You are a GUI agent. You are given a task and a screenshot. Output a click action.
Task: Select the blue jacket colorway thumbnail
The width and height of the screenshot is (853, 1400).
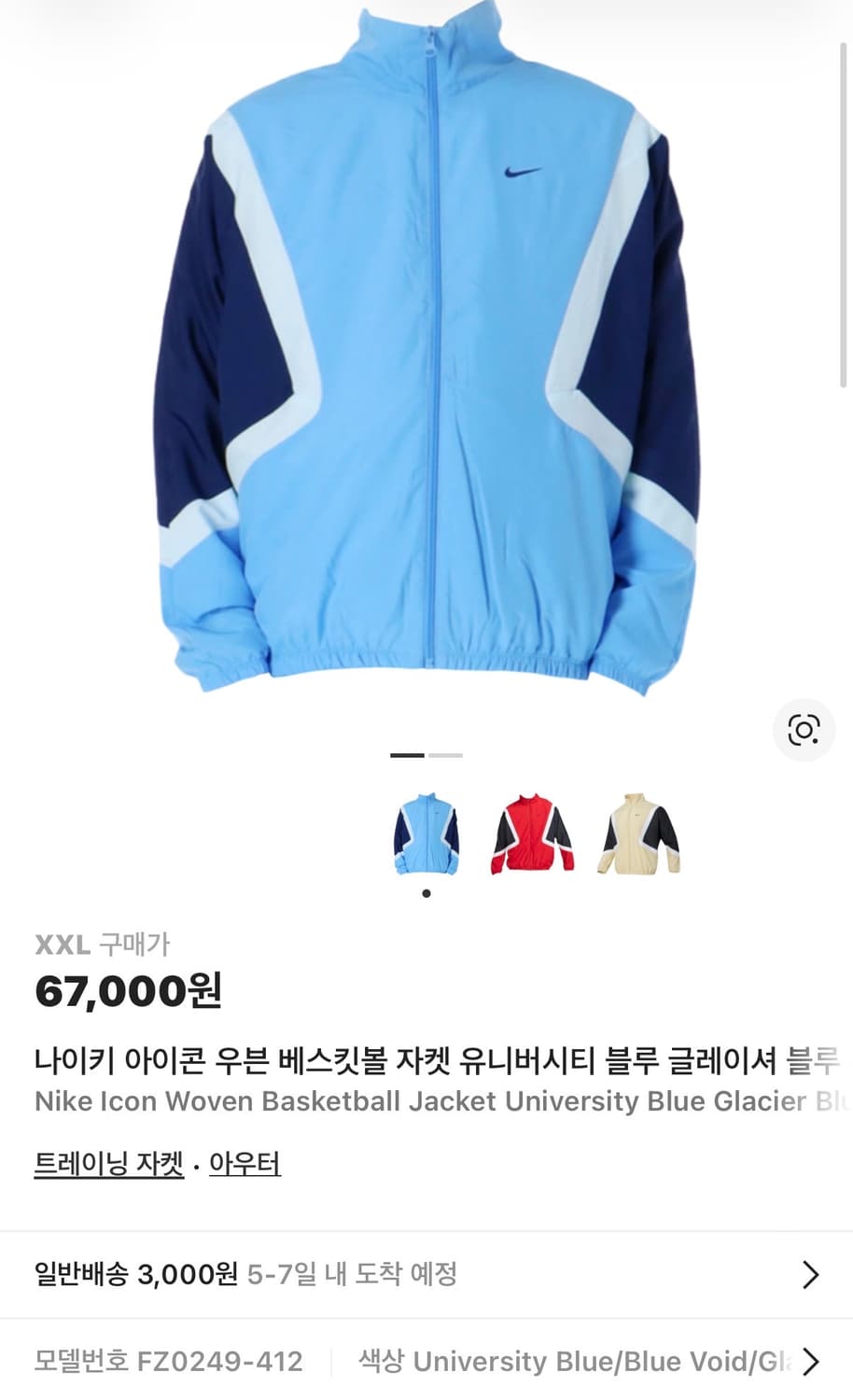point(426,833)
